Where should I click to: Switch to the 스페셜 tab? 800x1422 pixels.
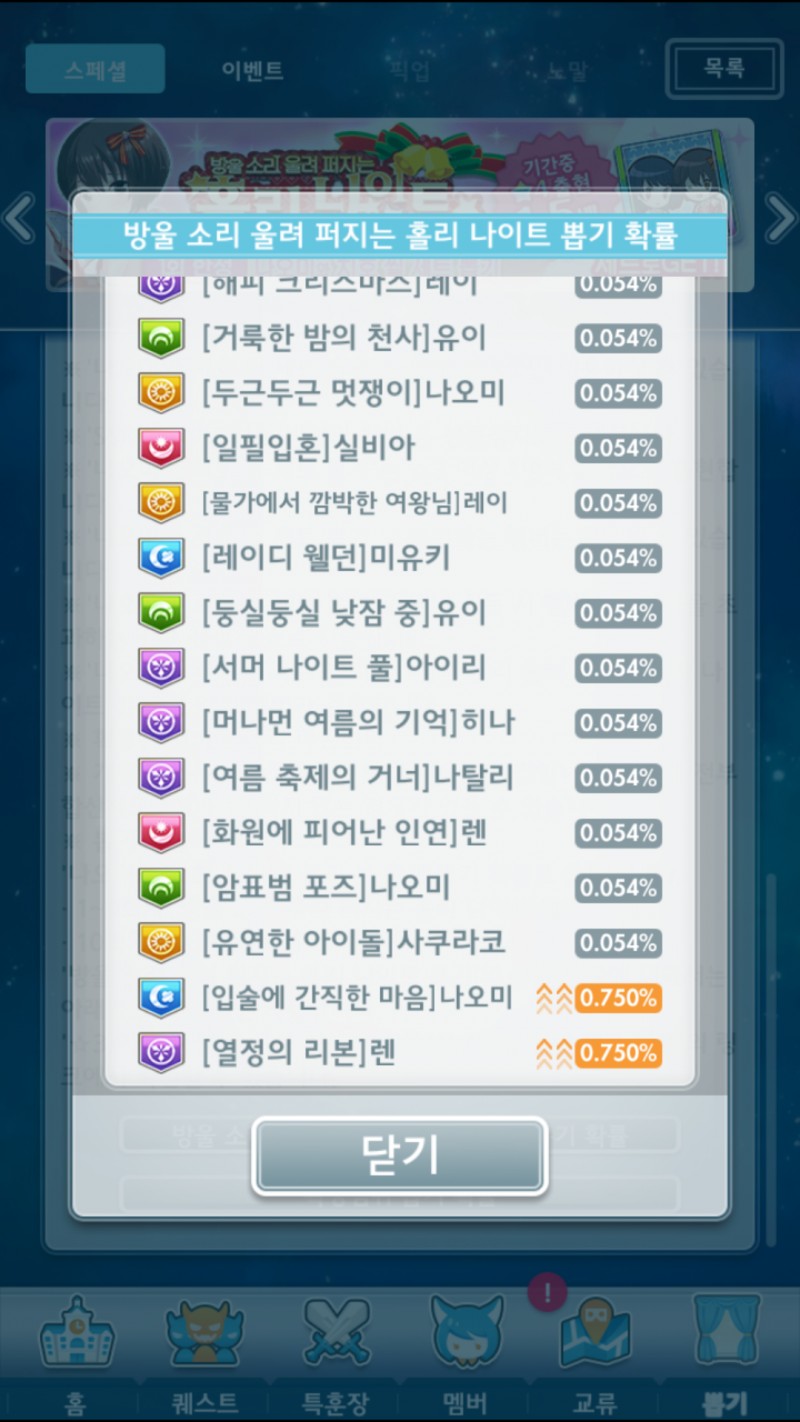pos(95,69)
